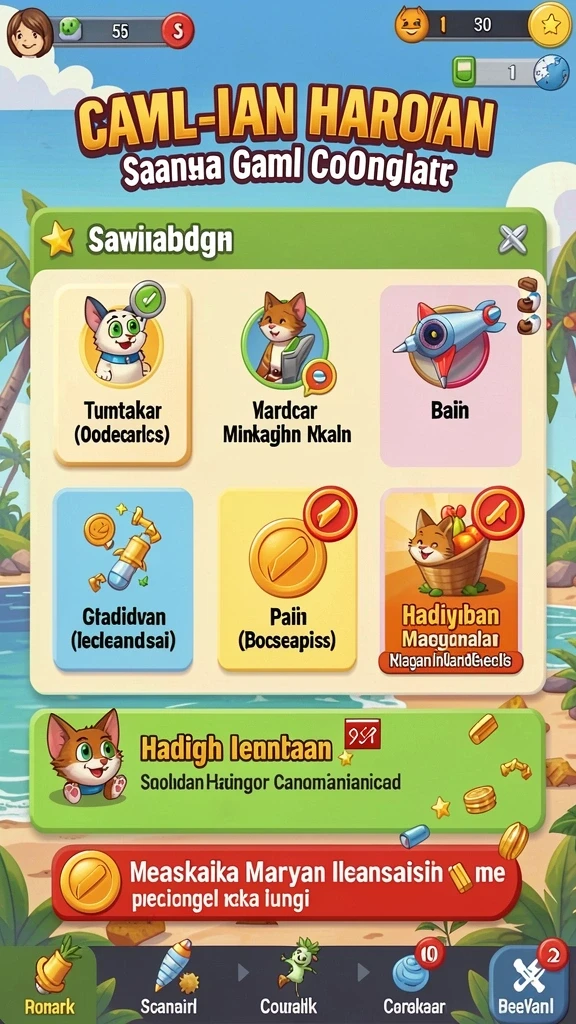This screenshot has height=1024, width=576.
Task: Open the Couralik tab
Action: [x=289, y=985]
